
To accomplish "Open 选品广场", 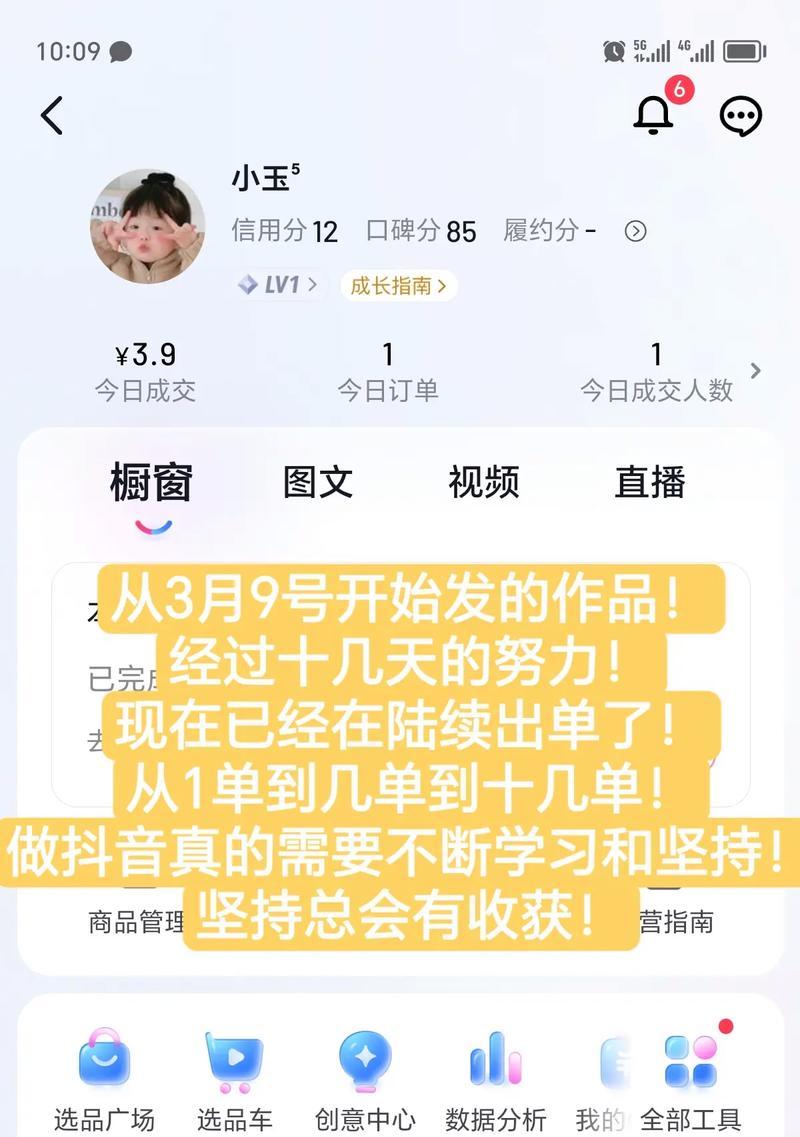I will [104, 1080].
